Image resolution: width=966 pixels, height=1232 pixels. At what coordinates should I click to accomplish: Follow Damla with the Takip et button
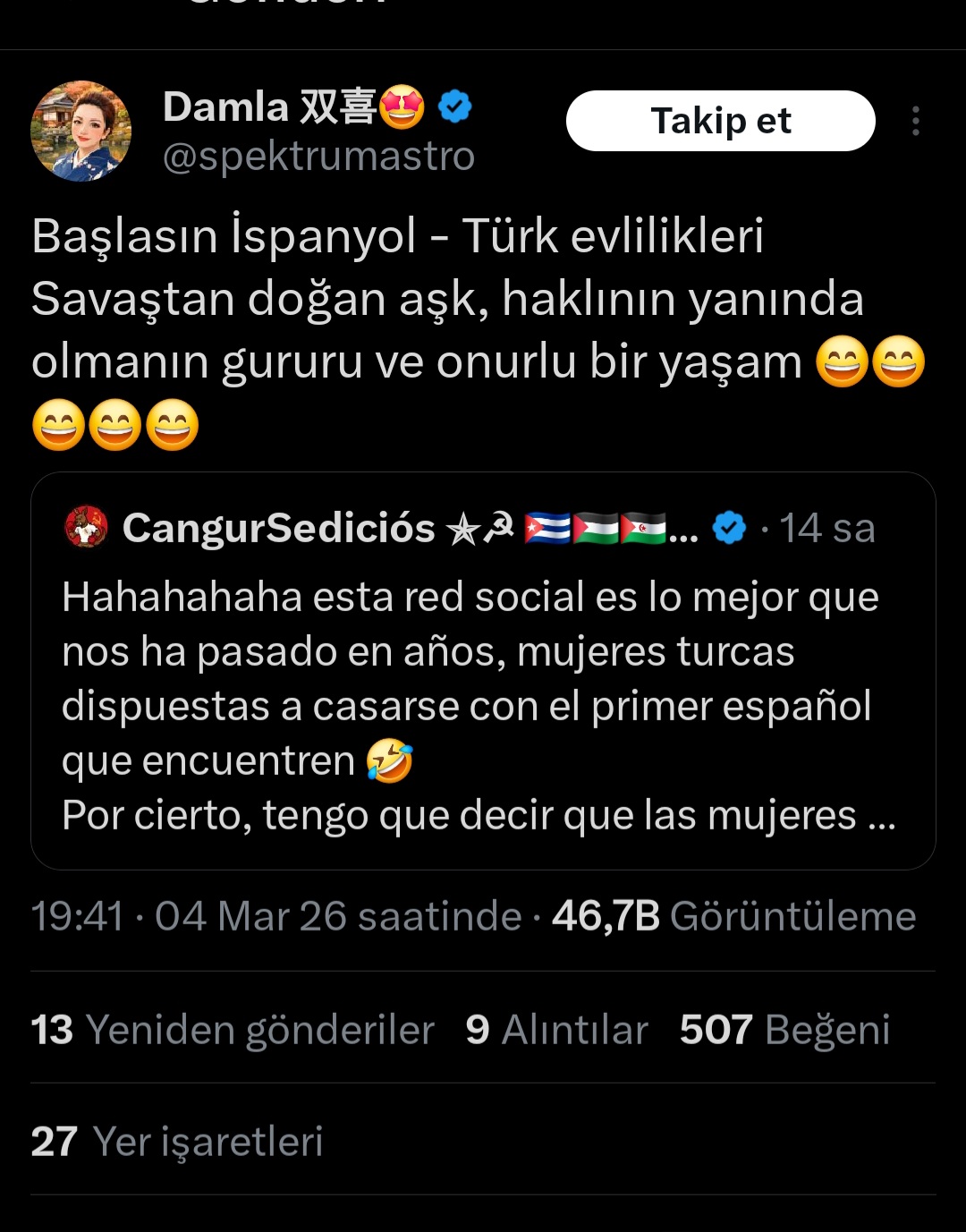point(720,121)
